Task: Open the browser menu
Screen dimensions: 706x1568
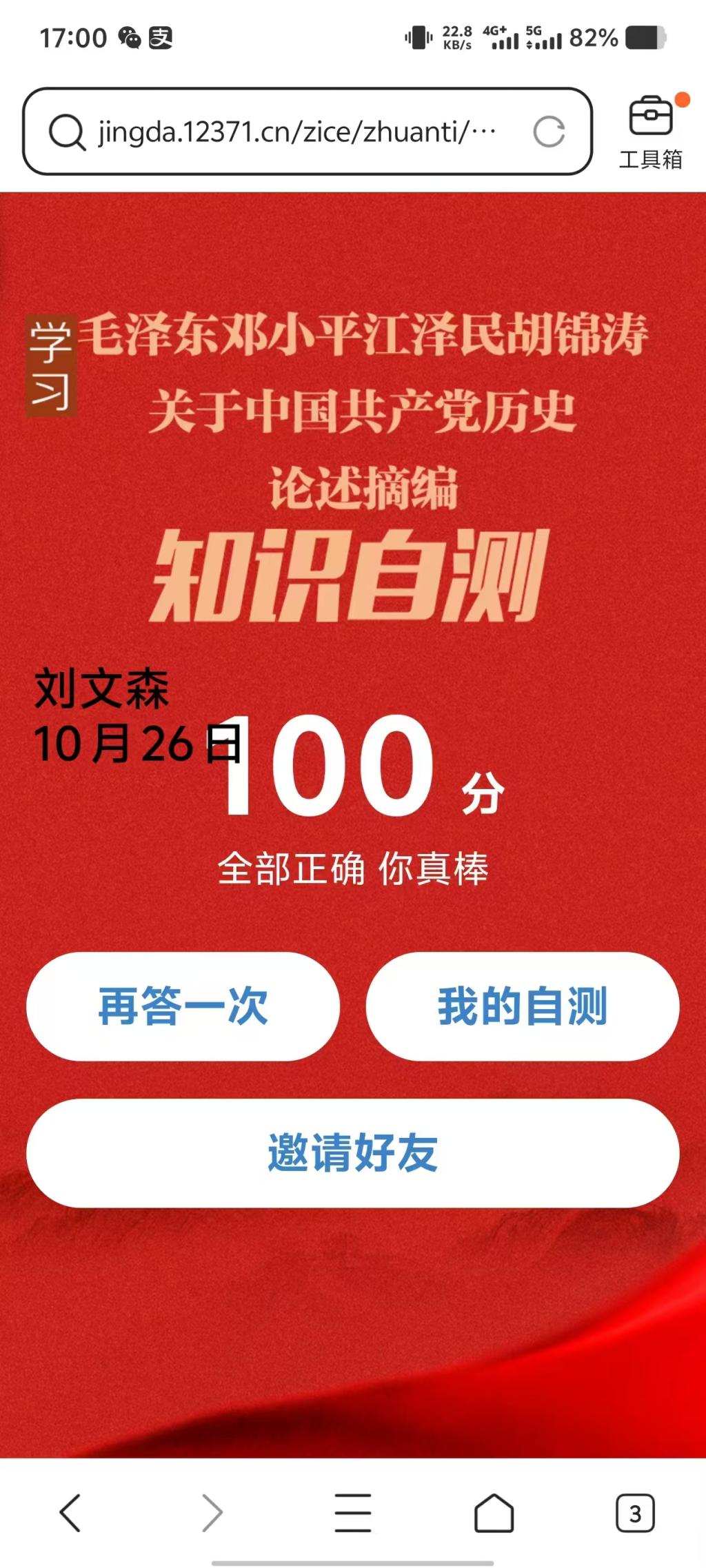Action: point(352,1513)
